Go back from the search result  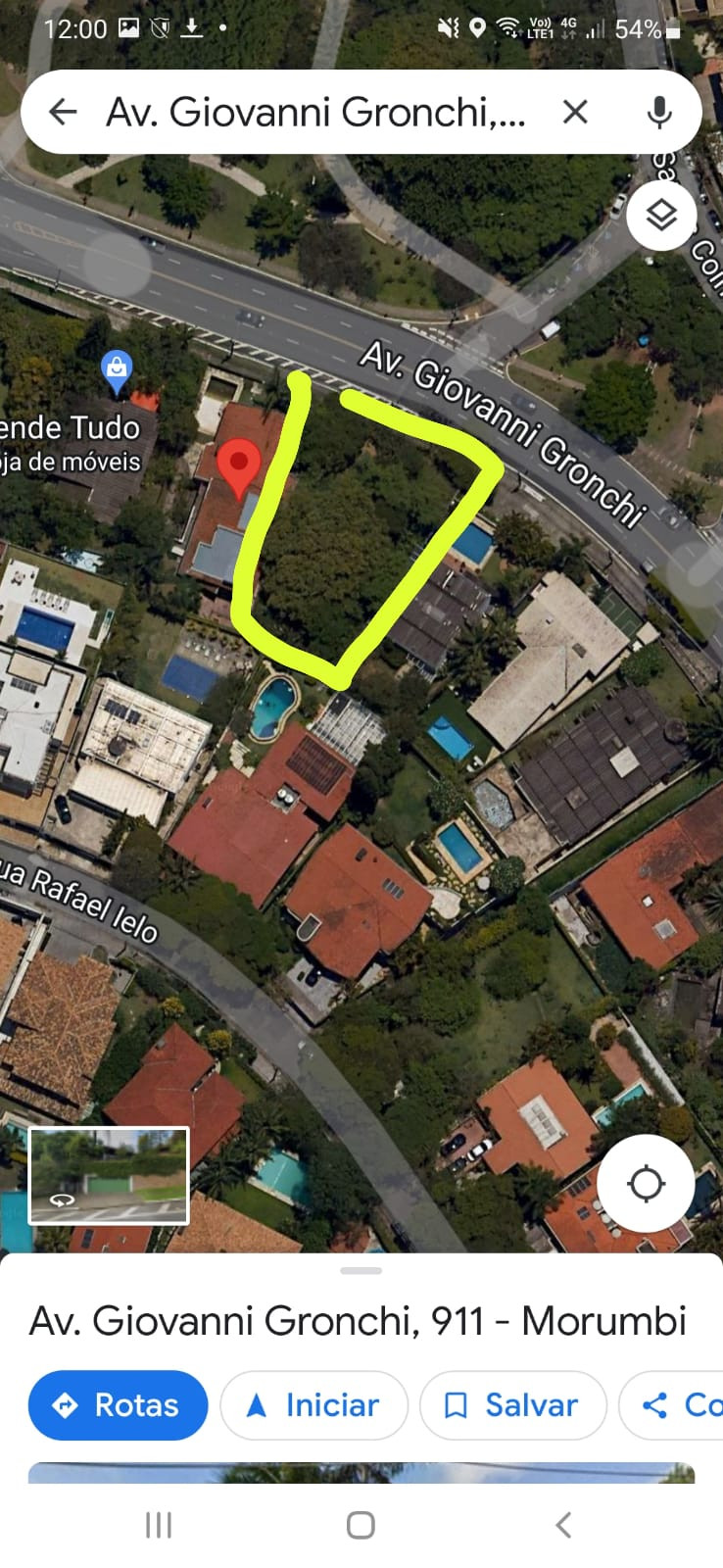click(x=63, y=112)
